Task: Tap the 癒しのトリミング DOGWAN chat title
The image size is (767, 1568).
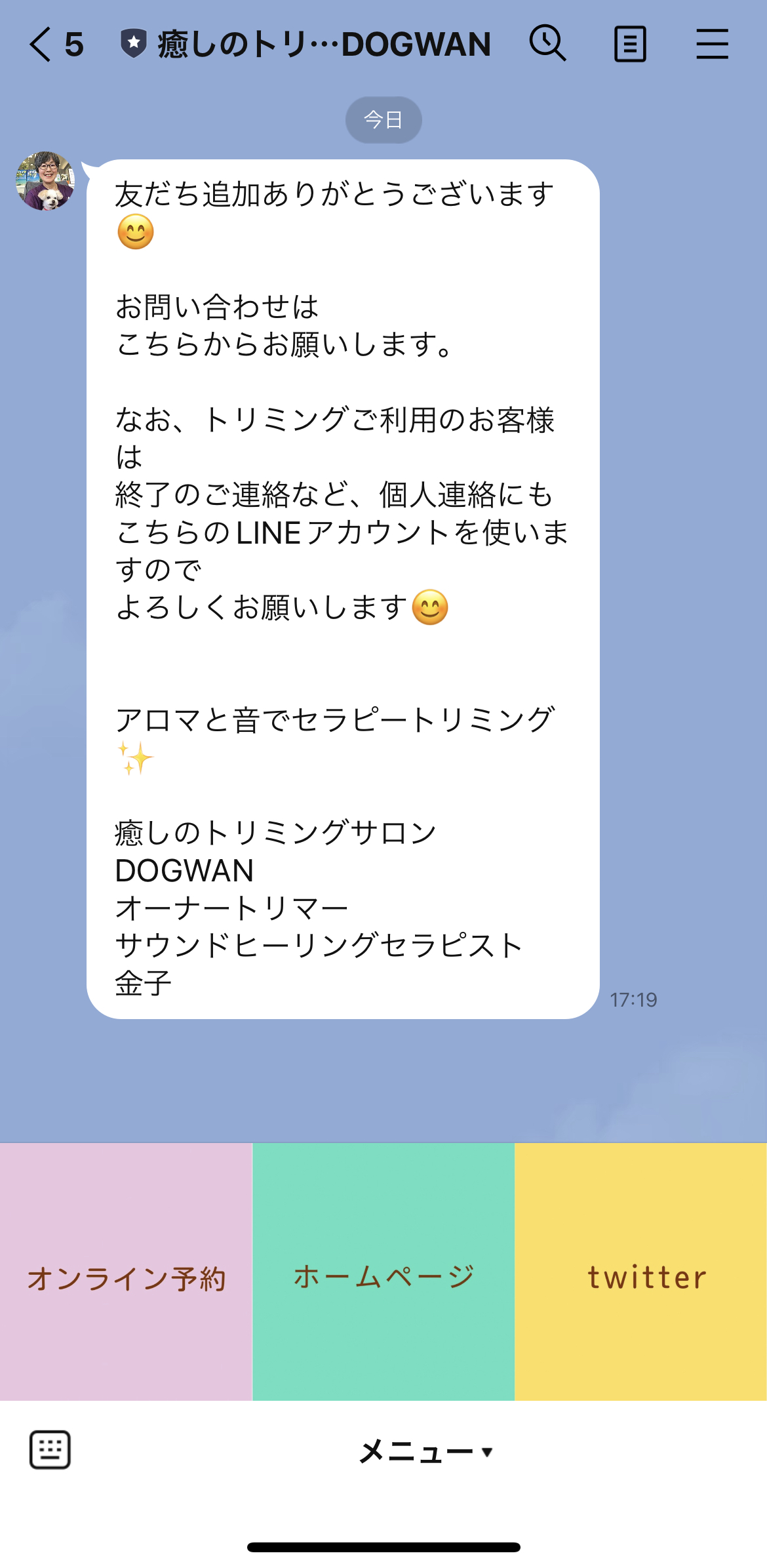Action: click(321, 43)
